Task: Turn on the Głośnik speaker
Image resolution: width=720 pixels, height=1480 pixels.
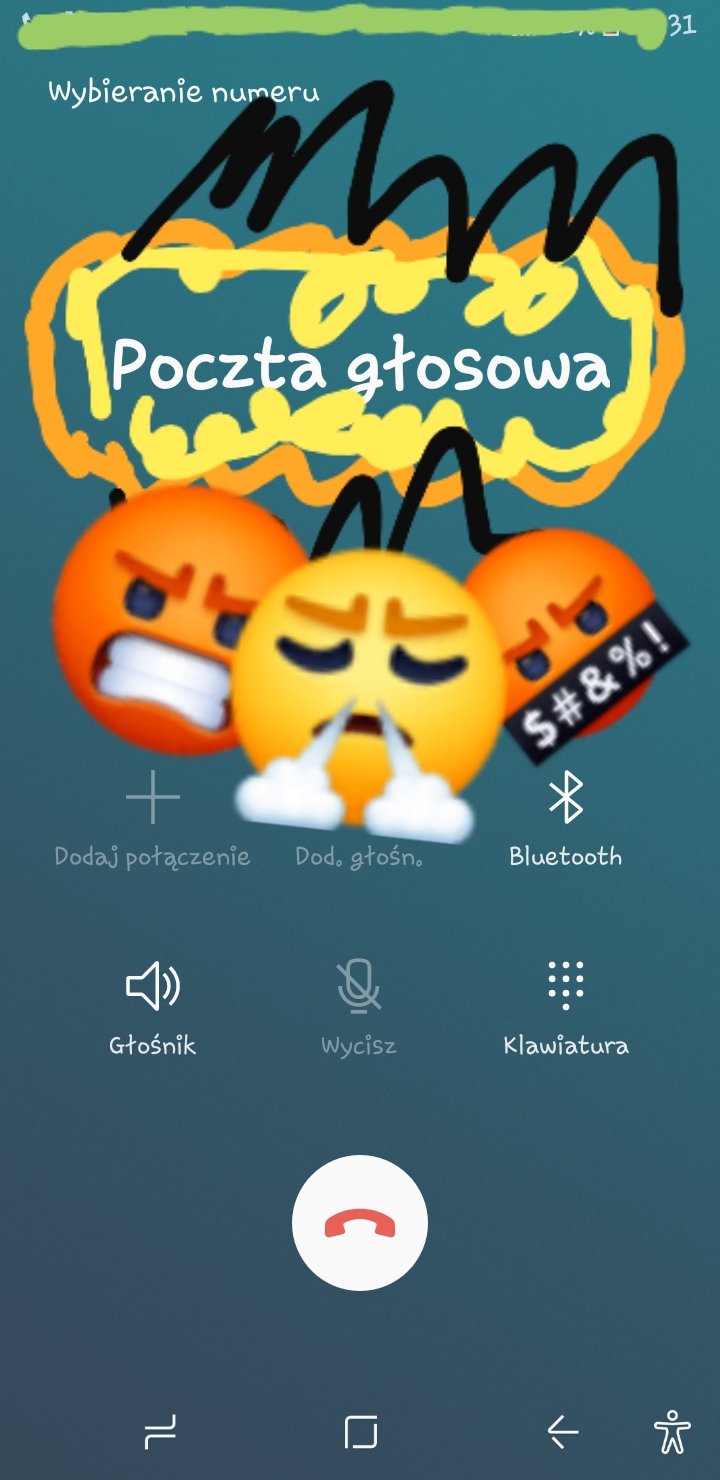Action: click(x=153, y=1003)
